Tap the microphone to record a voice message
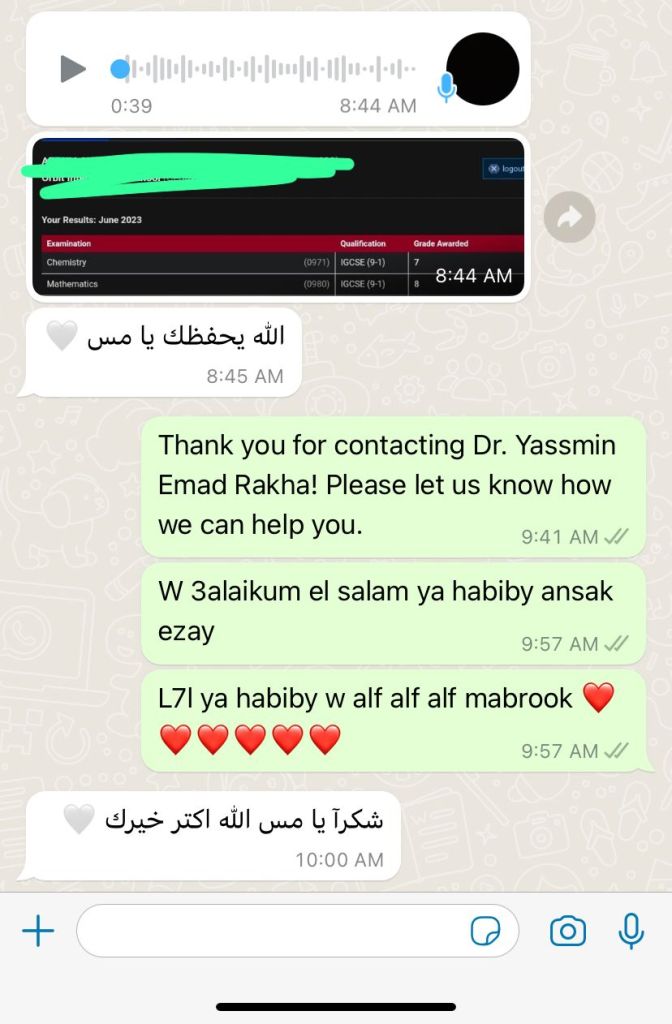 tap(631, 932)
